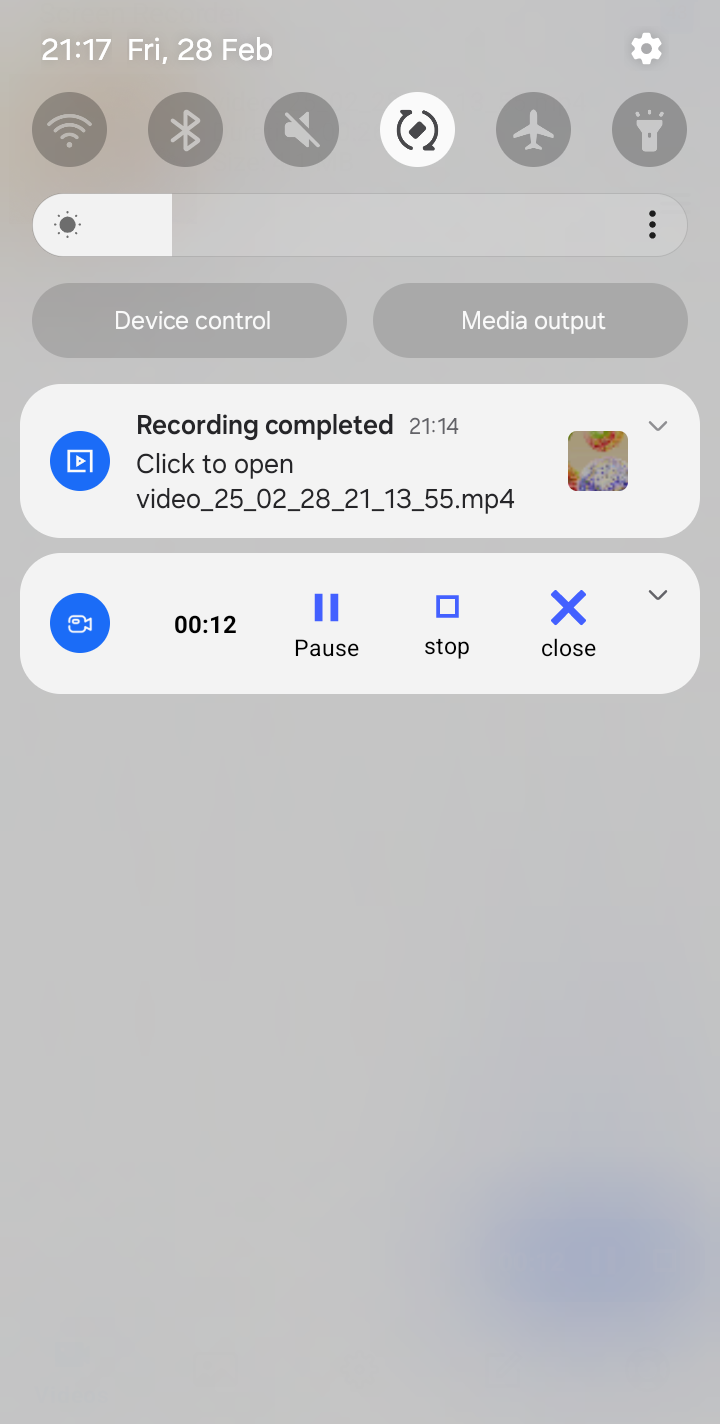This screenshot has width=720, height=1424.
Task: Toggle the mute sound tile
Action: click(302, 130)
